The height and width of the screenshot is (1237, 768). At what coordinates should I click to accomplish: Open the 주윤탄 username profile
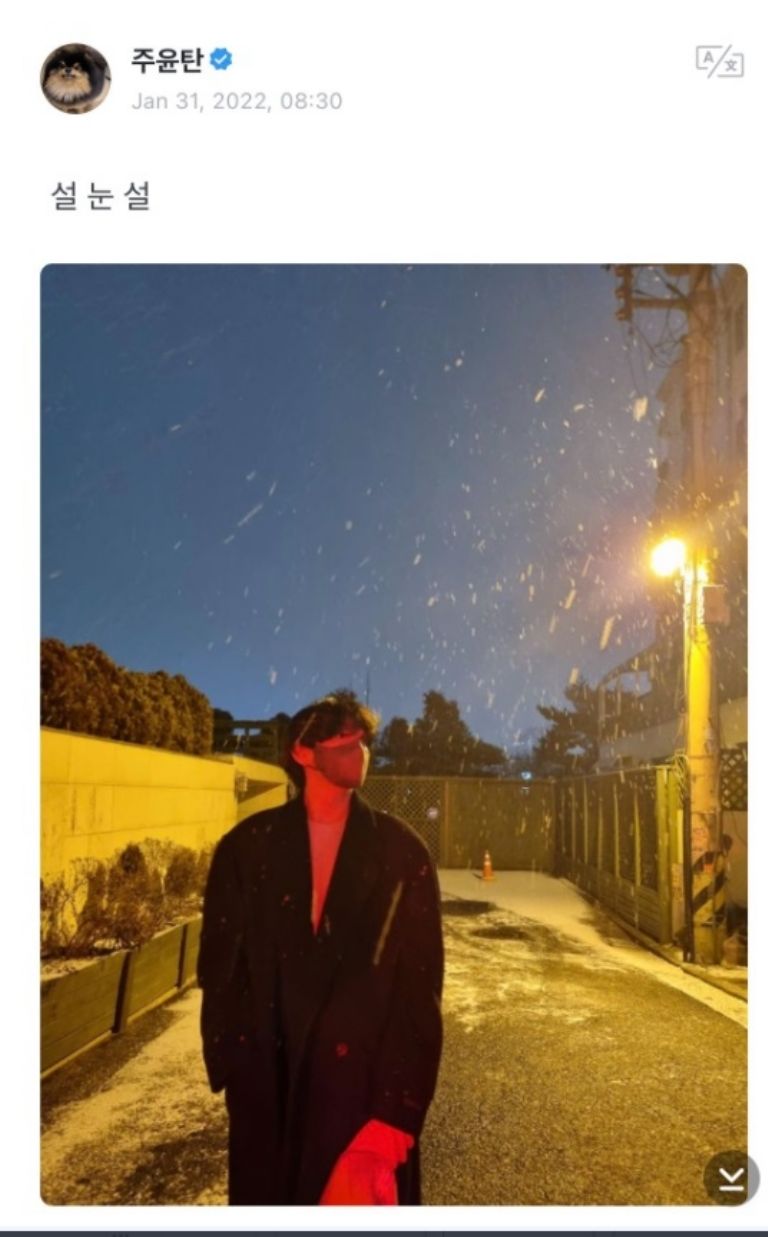(167, 59)
